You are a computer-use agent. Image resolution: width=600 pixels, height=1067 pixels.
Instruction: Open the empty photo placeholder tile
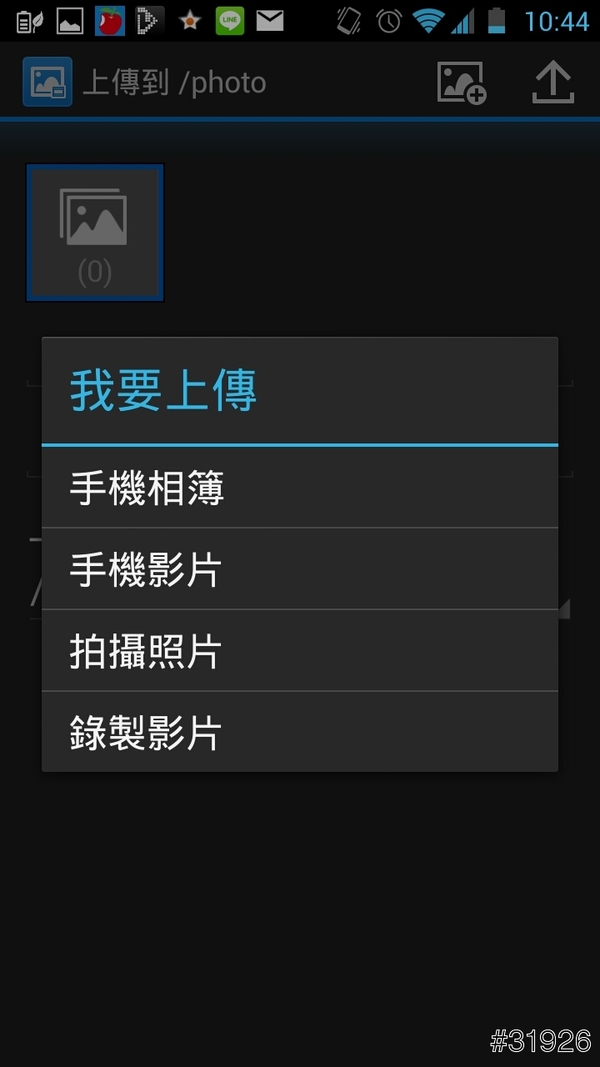point(95,232)
